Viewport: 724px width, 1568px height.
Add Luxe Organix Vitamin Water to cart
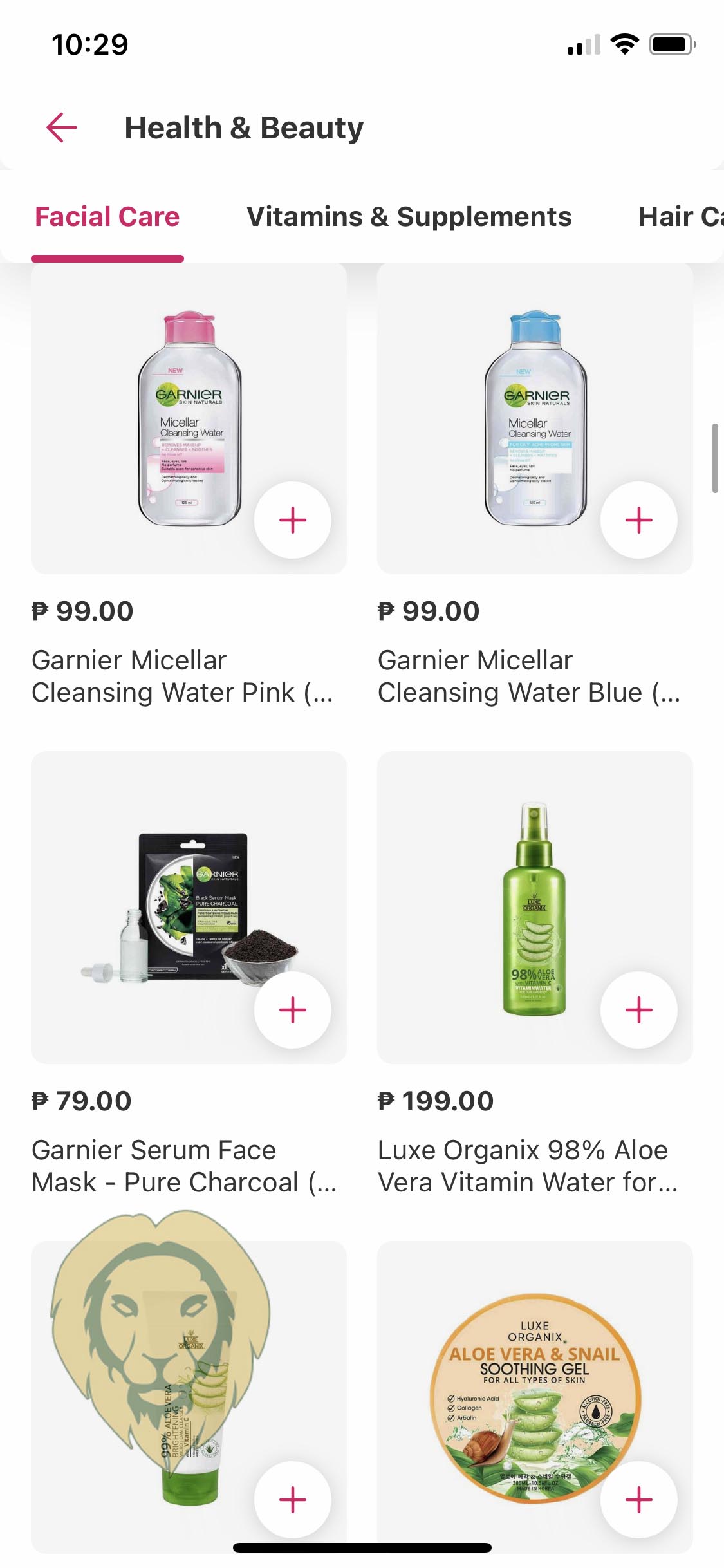point(638,1010)
